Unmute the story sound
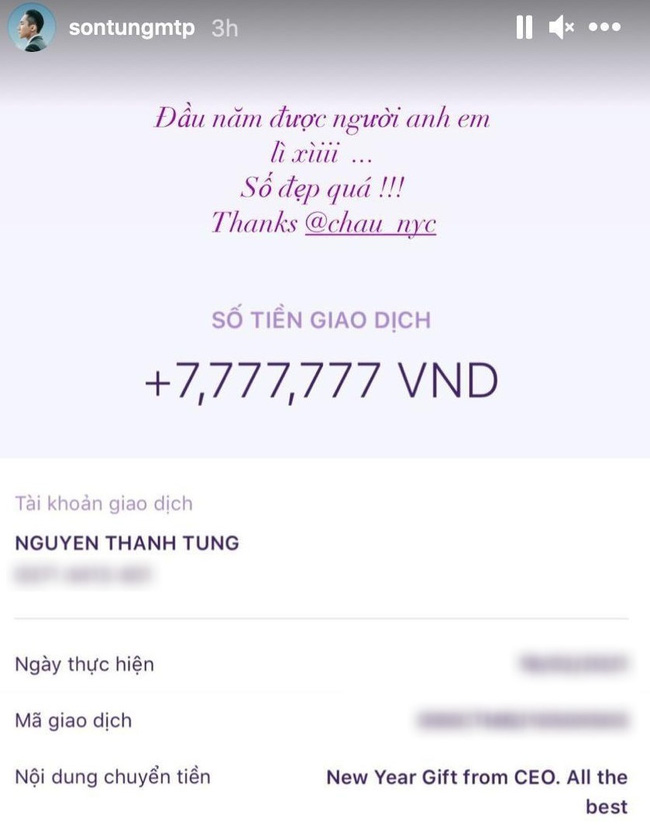This screenshot has width=650, height=825. (x=561, y=28)
